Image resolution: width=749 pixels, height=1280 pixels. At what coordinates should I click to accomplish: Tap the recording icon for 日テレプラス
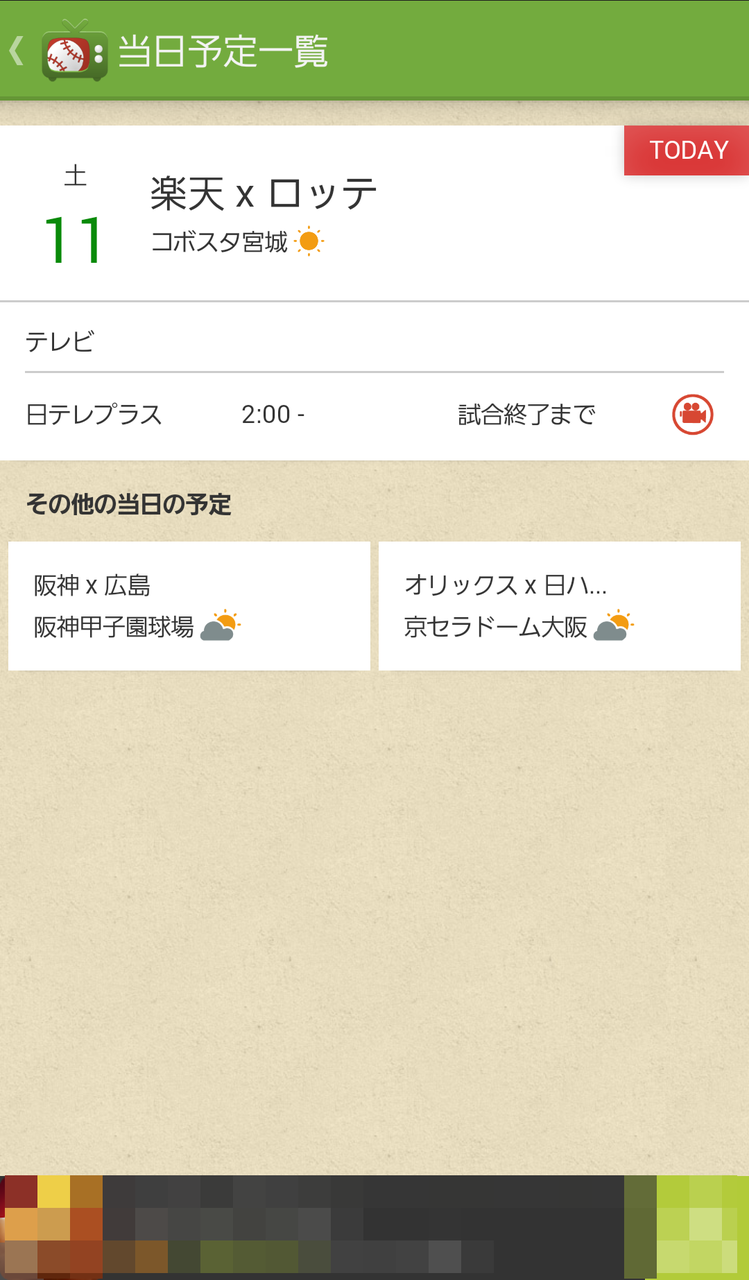point(691,415)
